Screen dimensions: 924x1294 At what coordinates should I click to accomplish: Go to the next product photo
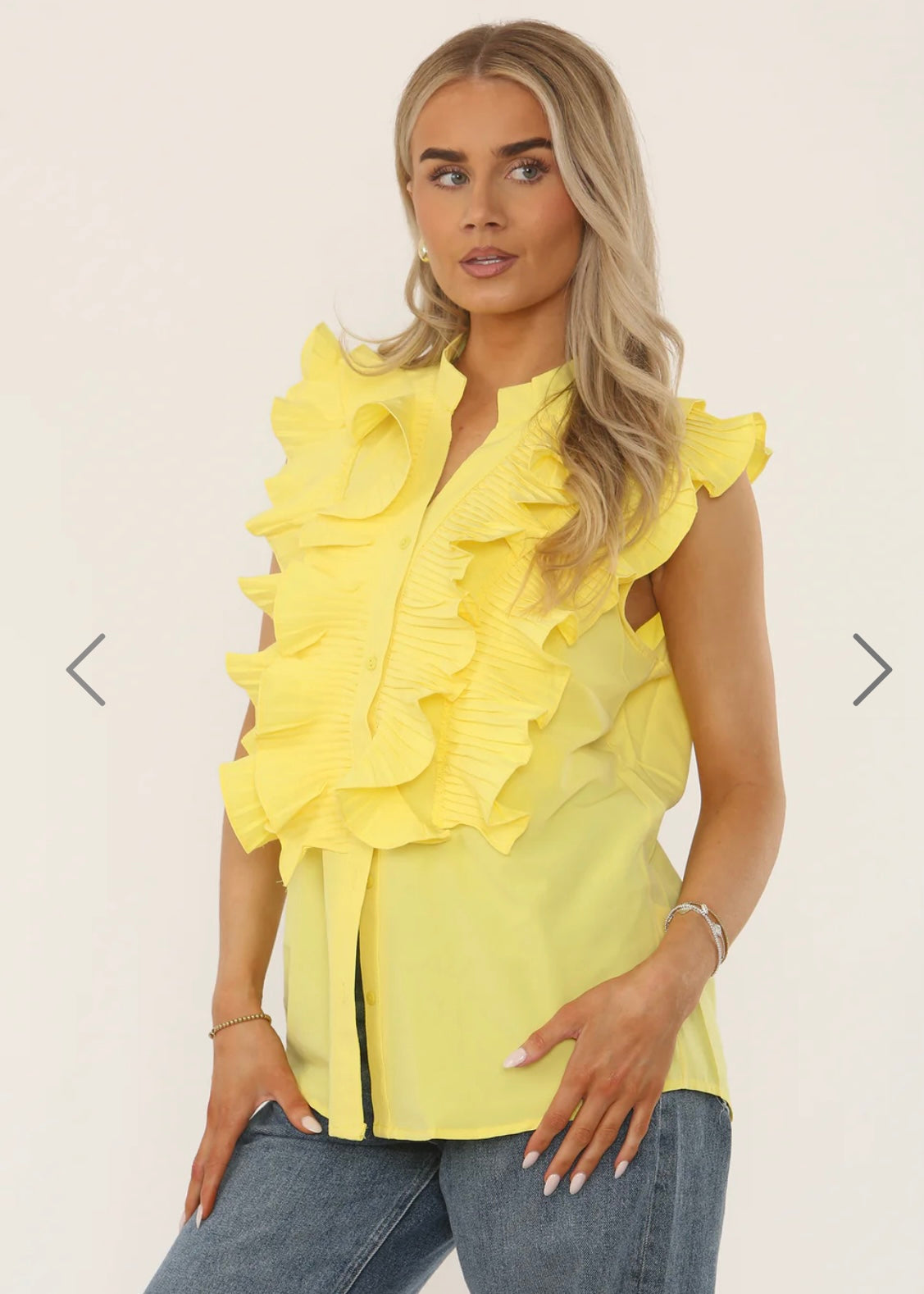(x=871, y=670)
